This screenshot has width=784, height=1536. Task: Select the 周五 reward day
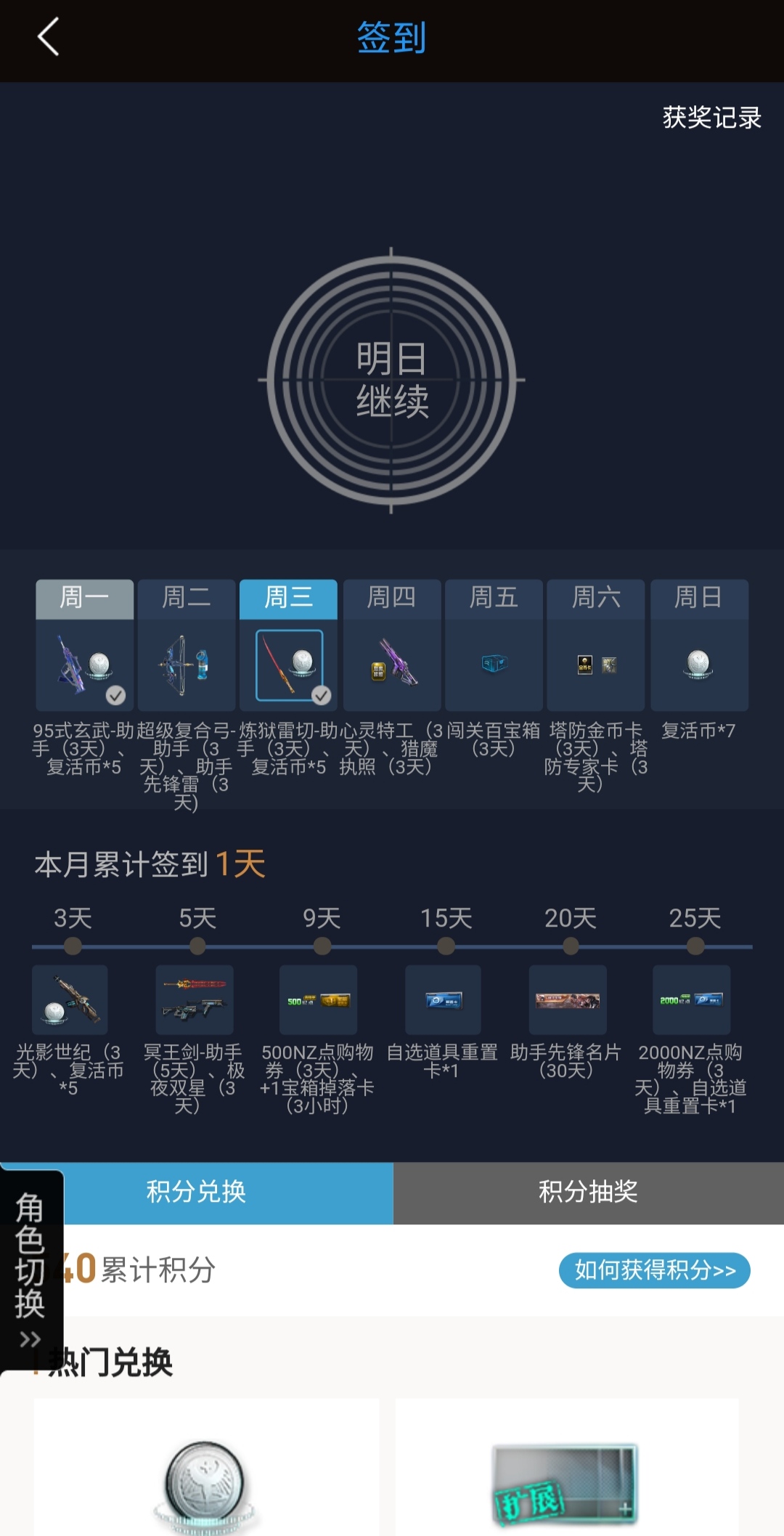[494, 645]
